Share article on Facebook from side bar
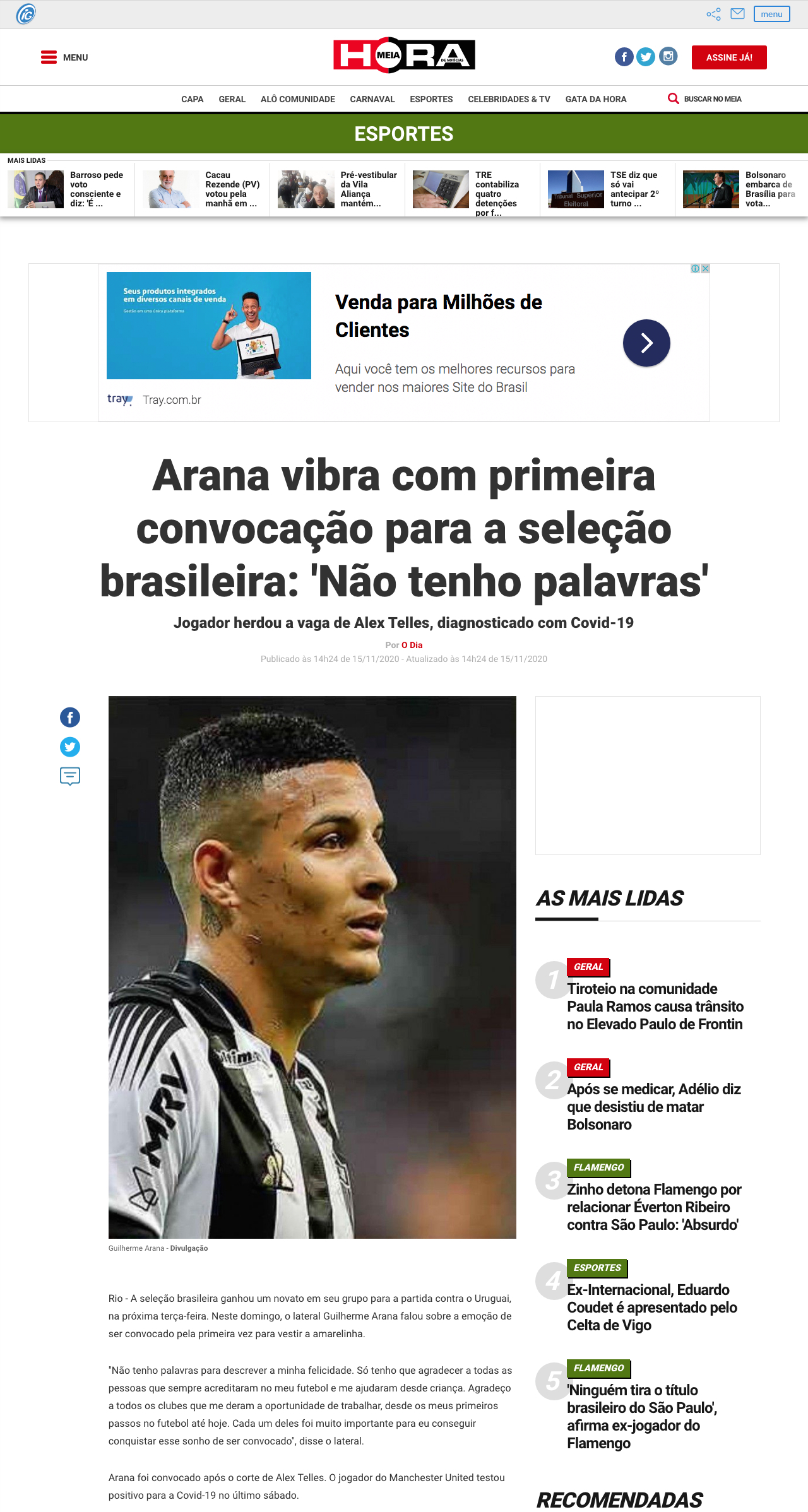The width and height of the screenshot is (808, 1512). (70, 718)
